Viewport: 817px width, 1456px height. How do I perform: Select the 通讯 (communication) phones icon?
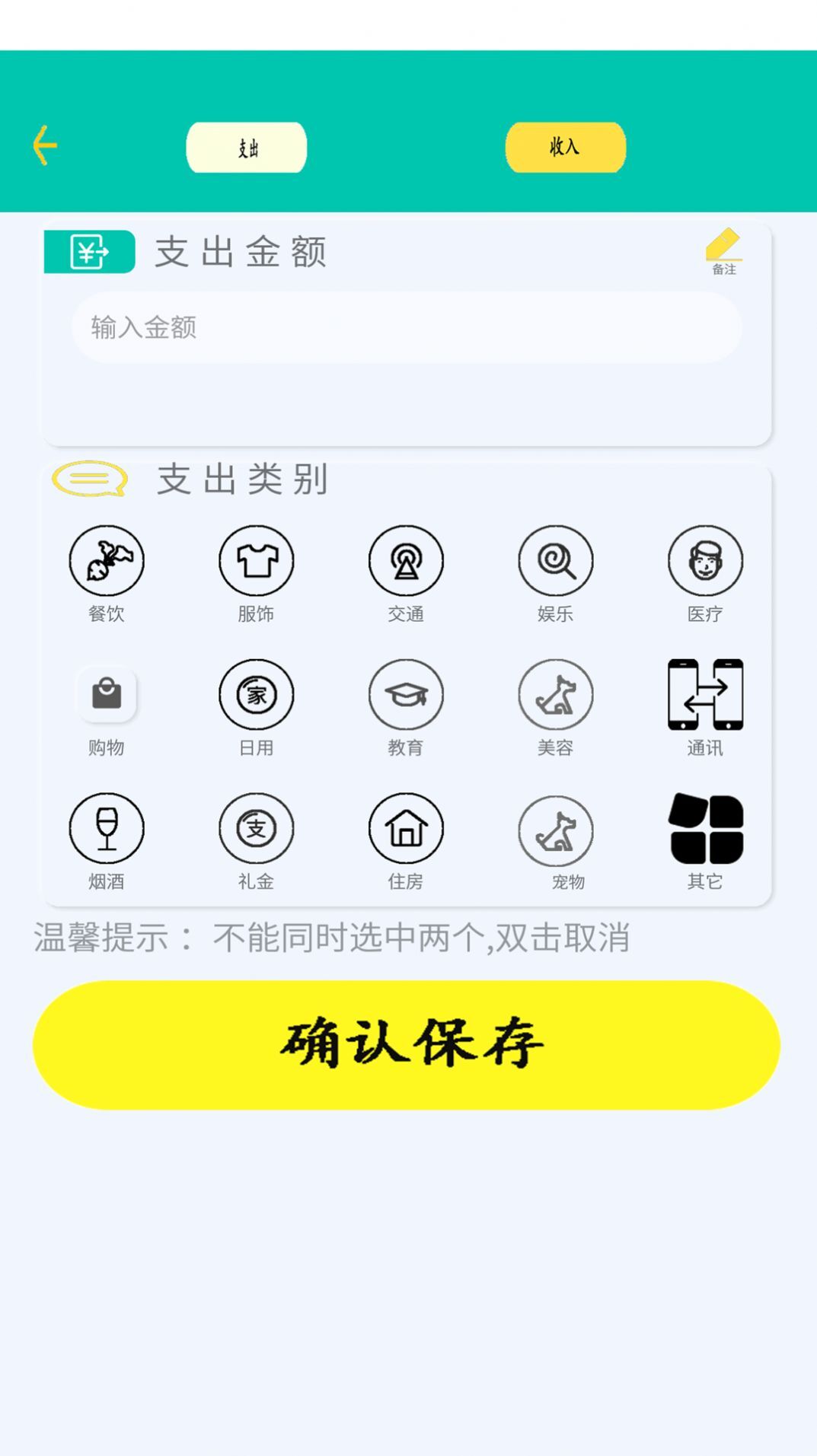(705, 693)
